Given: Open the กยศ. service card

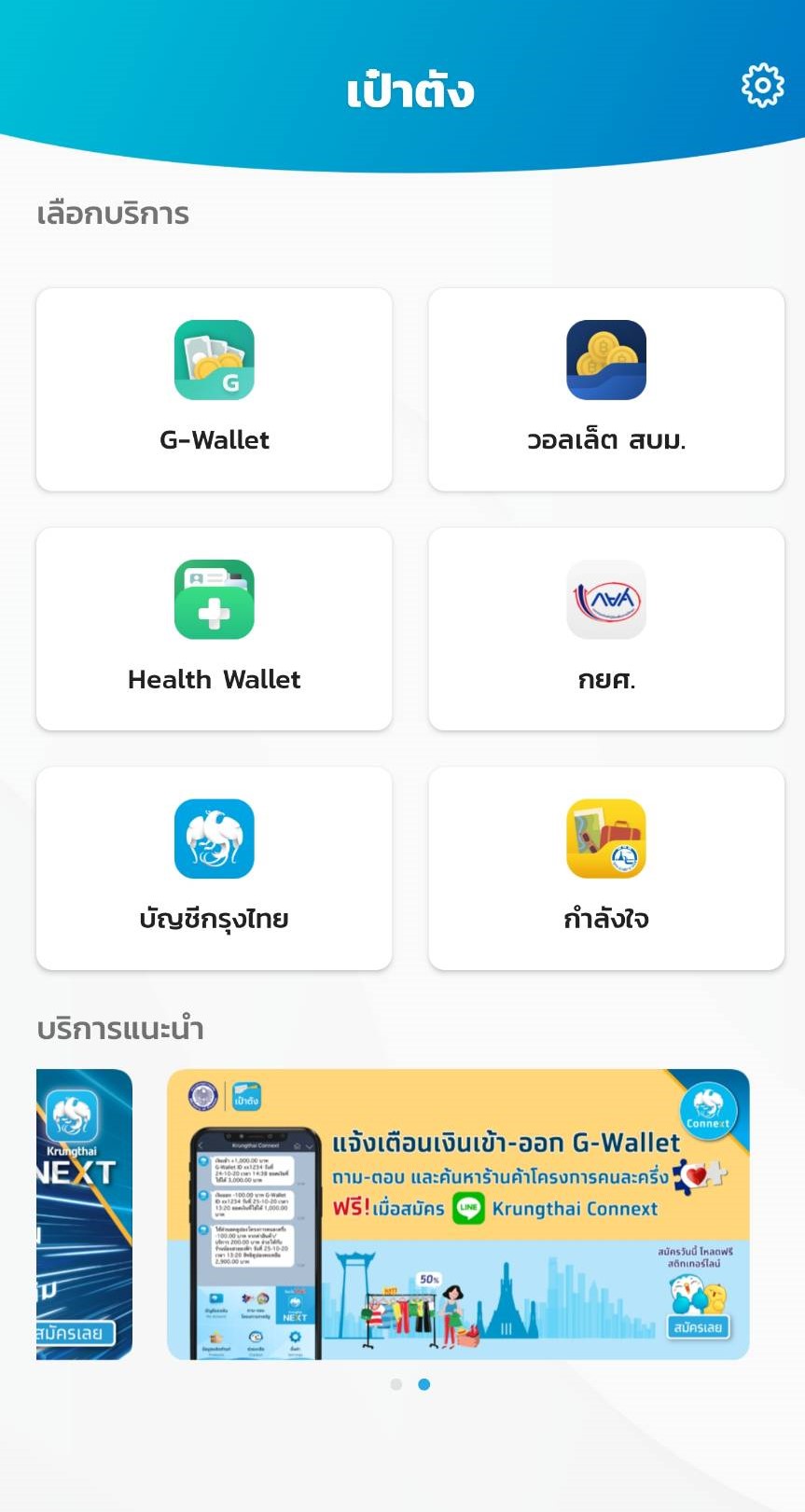Looking at the screenshot, I should [606, 629].
